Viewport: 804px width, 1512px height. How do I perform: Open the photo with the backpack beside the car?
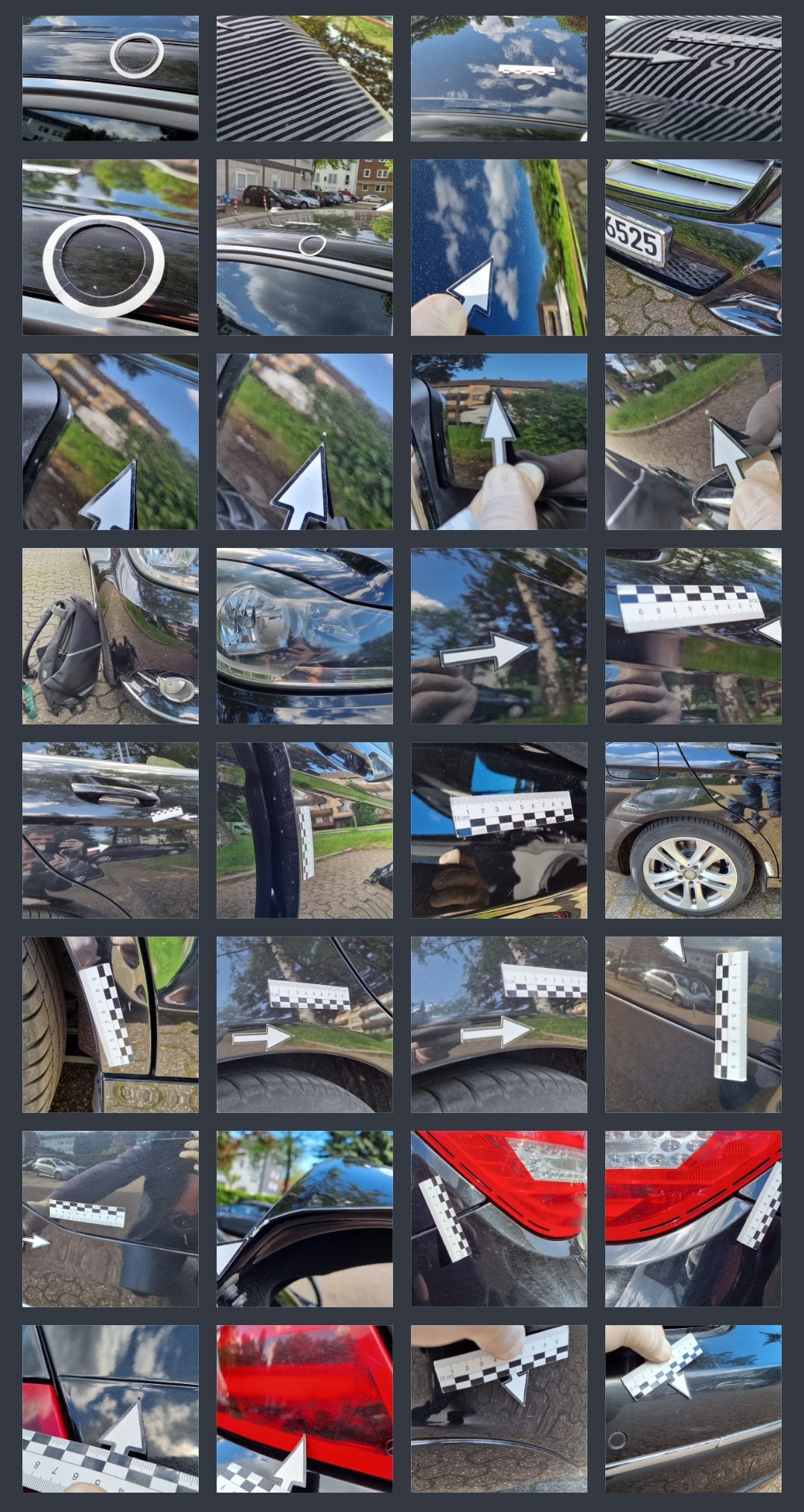tap(110, 636)
